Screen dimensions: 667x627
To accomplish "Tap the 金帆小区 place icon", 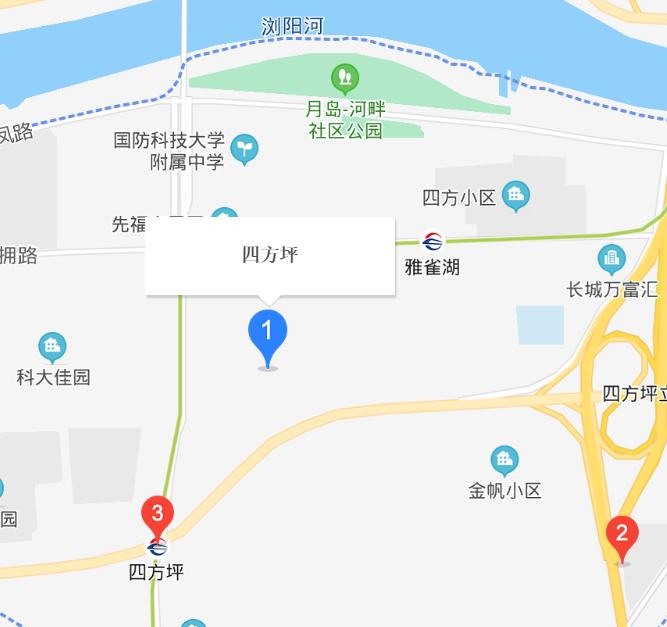I will 505,461.
